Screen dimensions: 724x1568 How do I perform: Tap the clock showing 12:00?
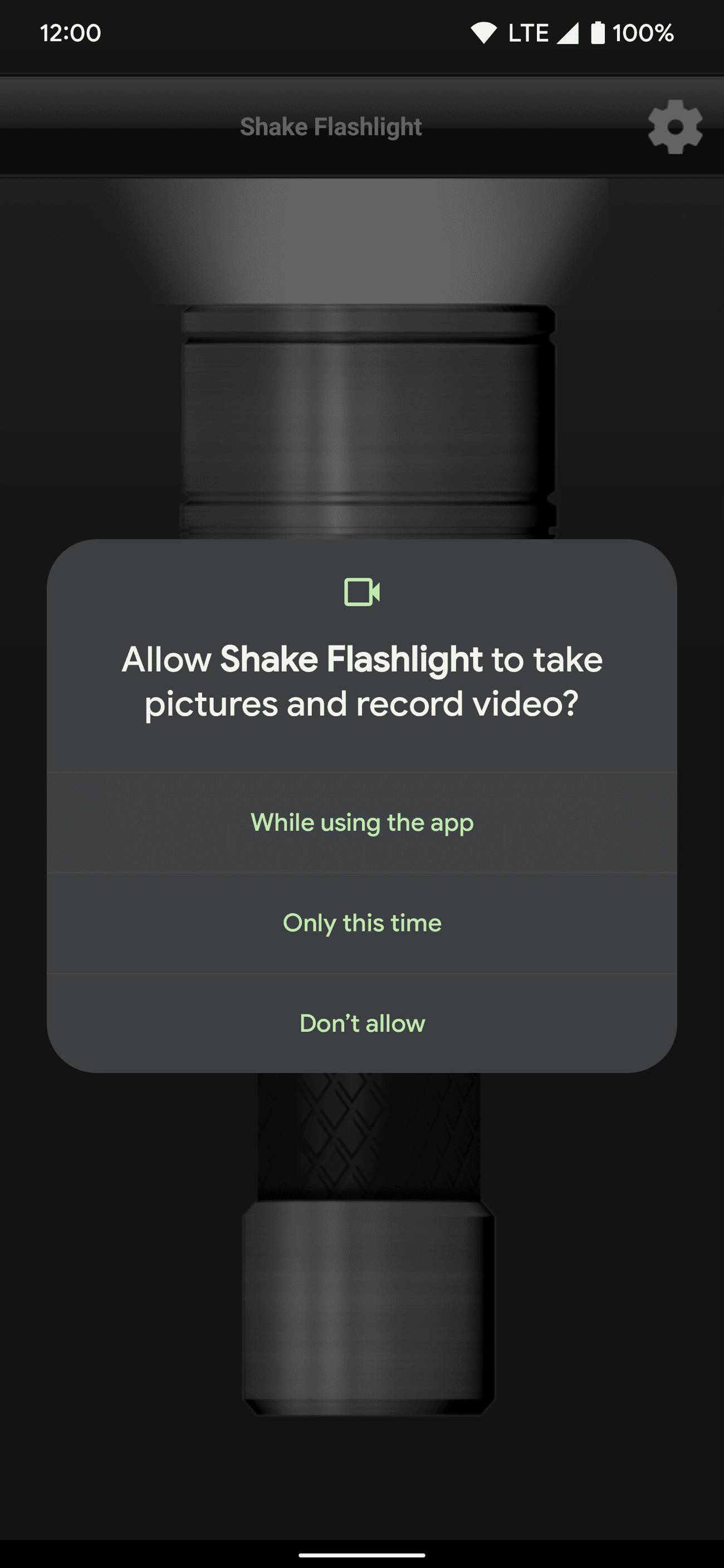coord(69,33)
